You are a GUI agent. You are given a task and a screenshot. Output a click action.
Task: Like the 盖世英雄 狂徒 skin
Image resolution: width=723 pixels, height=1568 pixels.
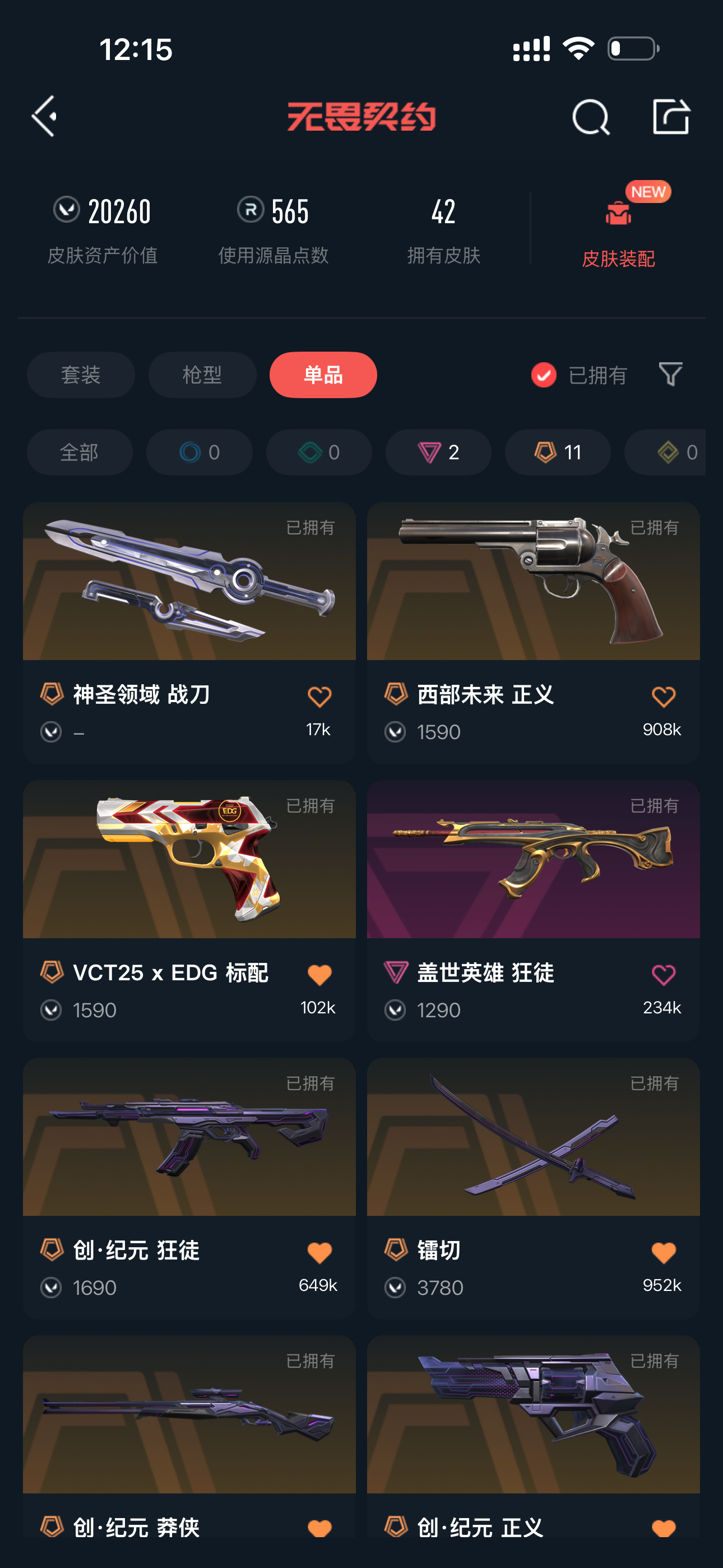tap(662, 975)
